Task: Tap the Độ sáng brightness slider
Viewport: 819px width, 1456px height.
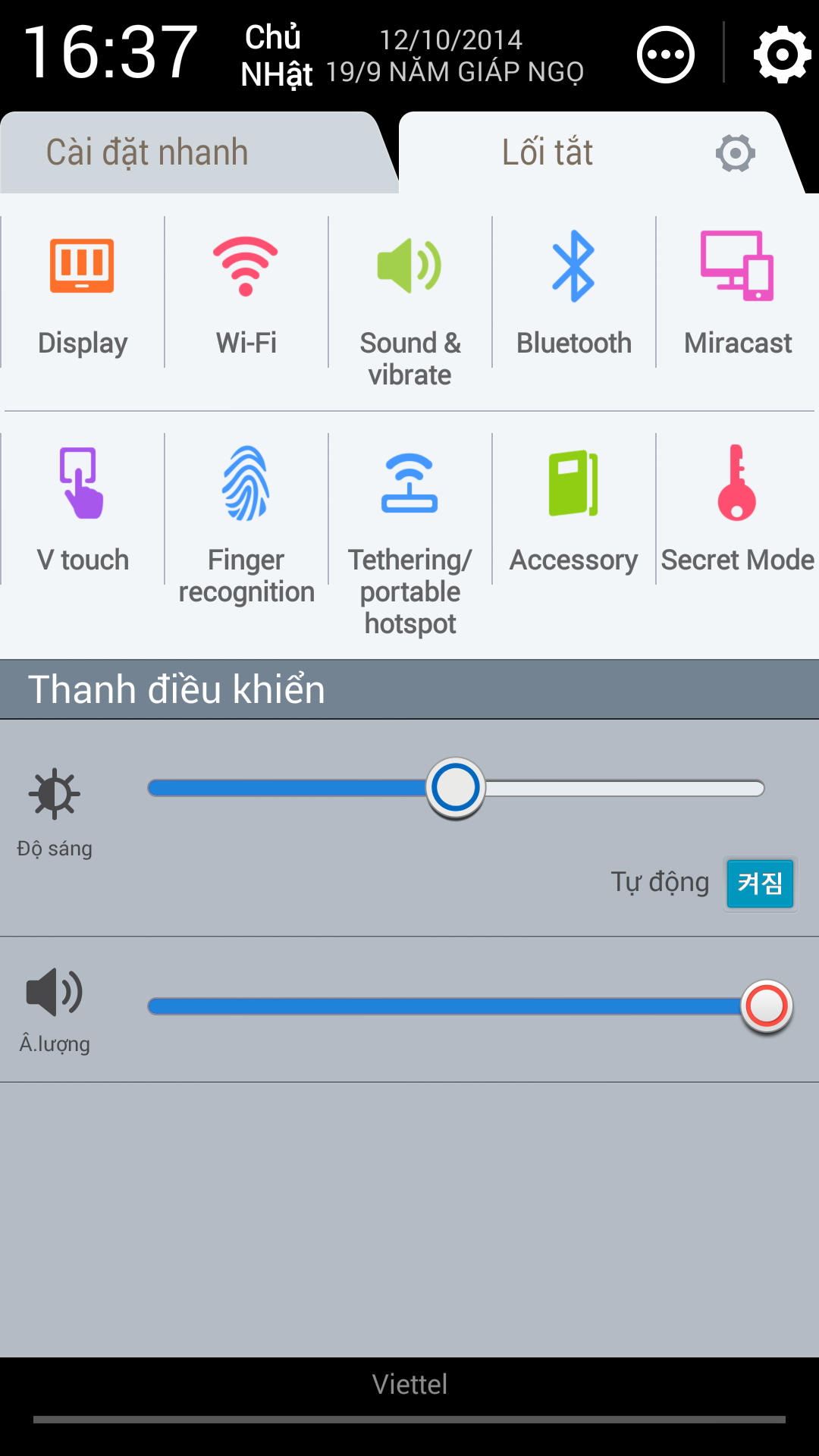Action: 455,788
